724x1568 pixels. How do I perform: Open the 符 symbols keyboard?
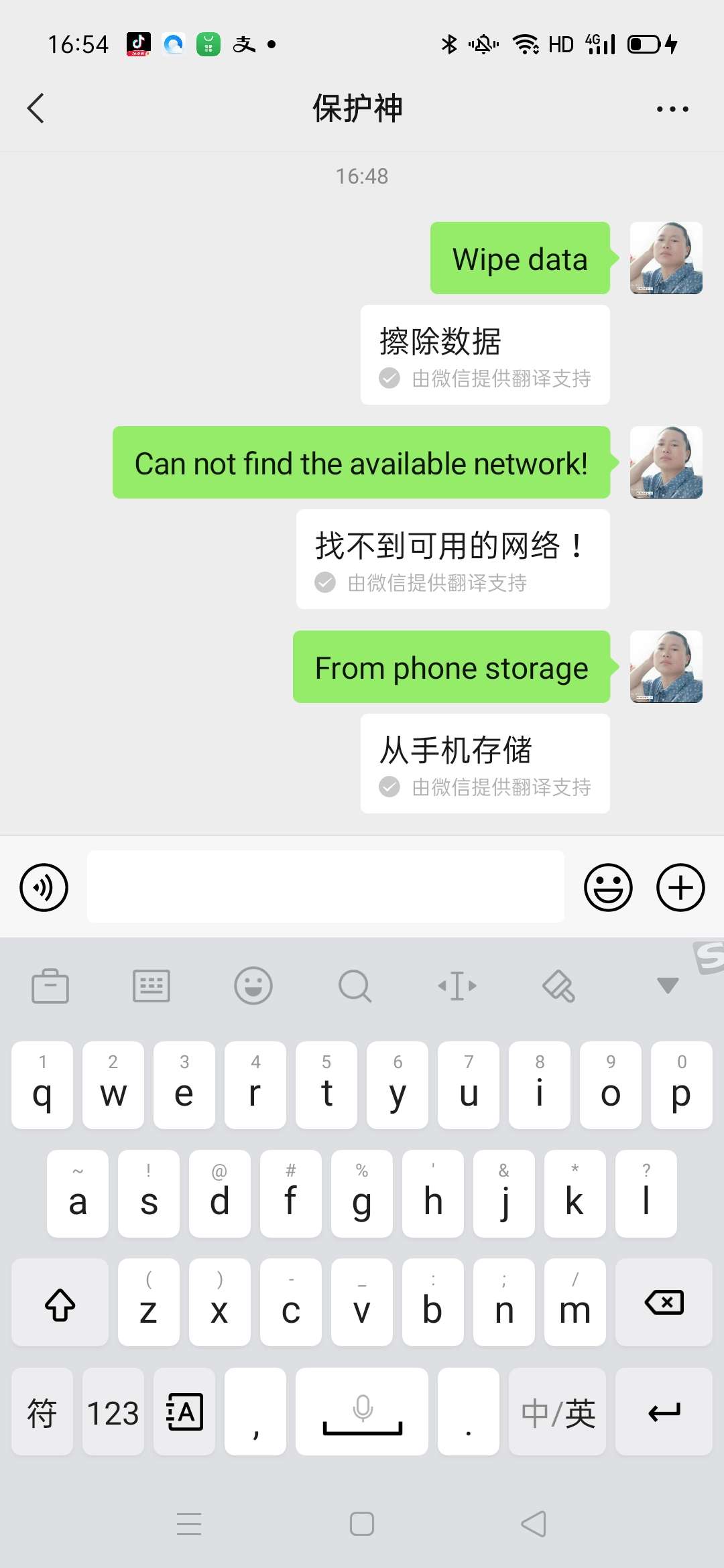tap(42, 1413)
